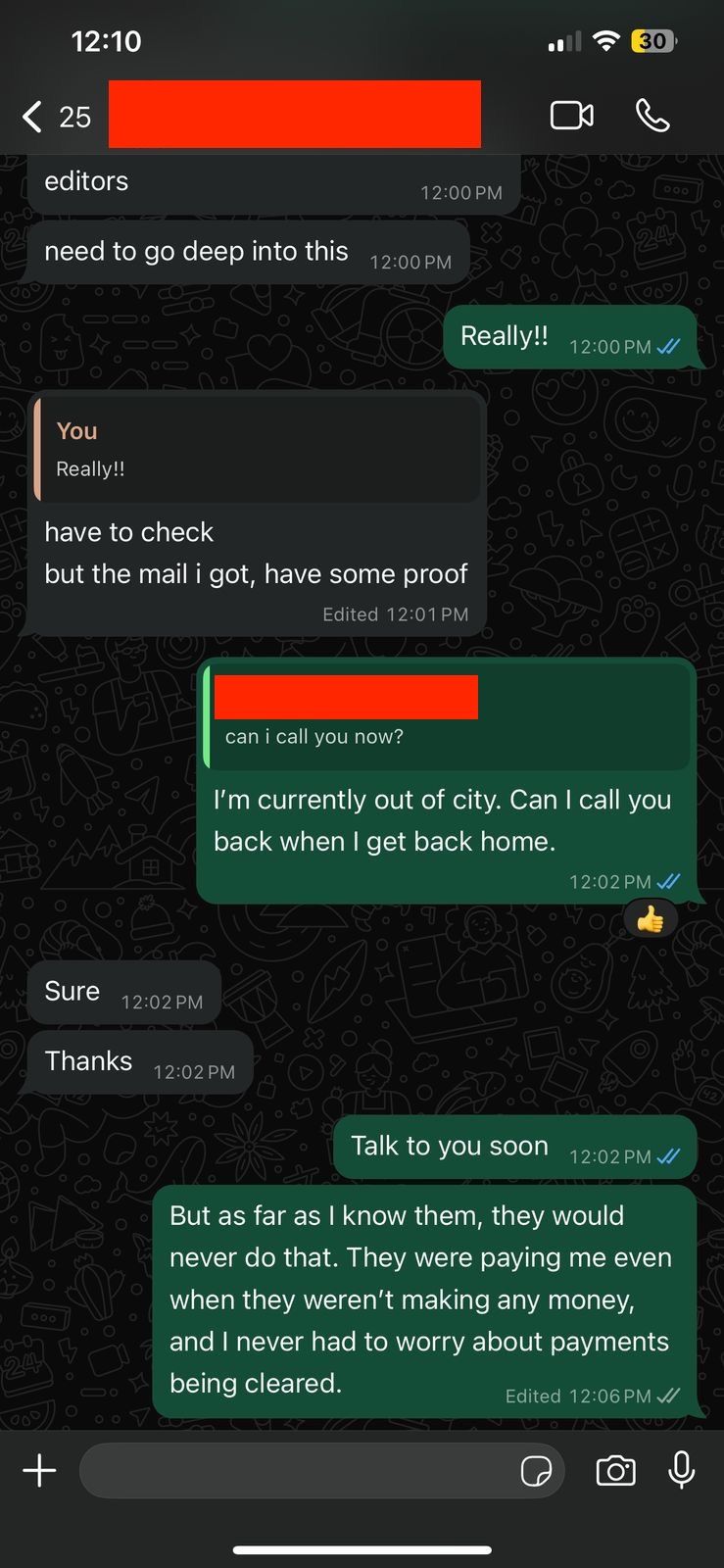Jump to quoted 'Really!!' message

[257, 450]
